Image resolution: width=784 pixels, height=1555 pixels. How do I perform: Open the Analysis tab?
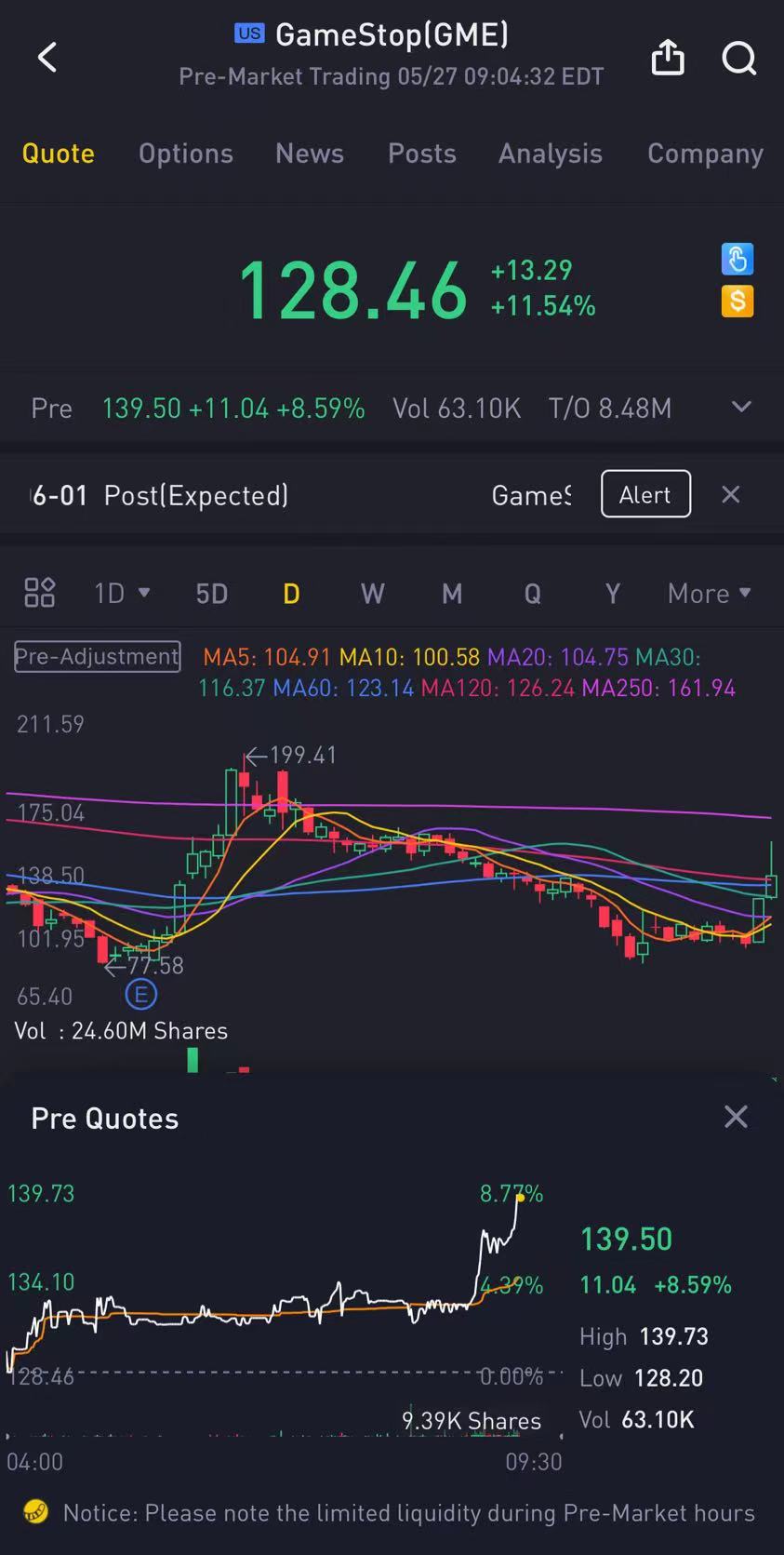point(550,154)
